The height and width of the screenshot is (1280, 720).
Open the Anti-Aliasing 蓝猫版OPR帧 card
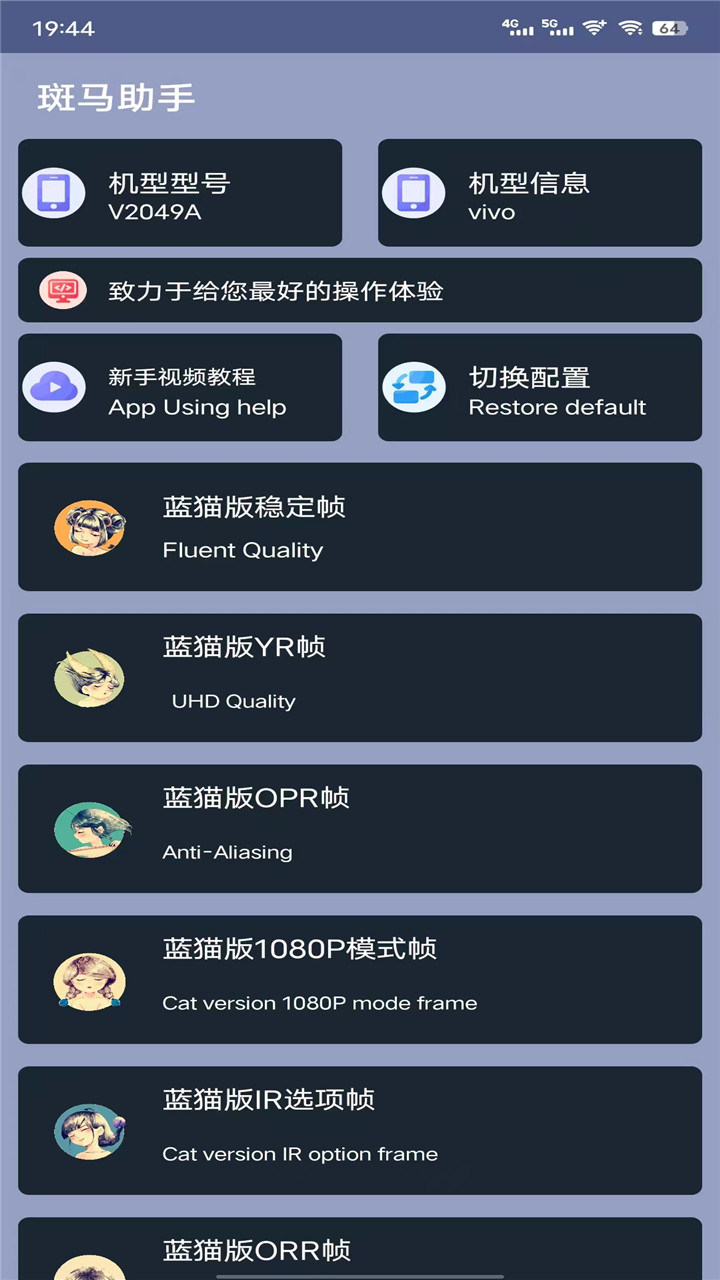coord(360,828)
